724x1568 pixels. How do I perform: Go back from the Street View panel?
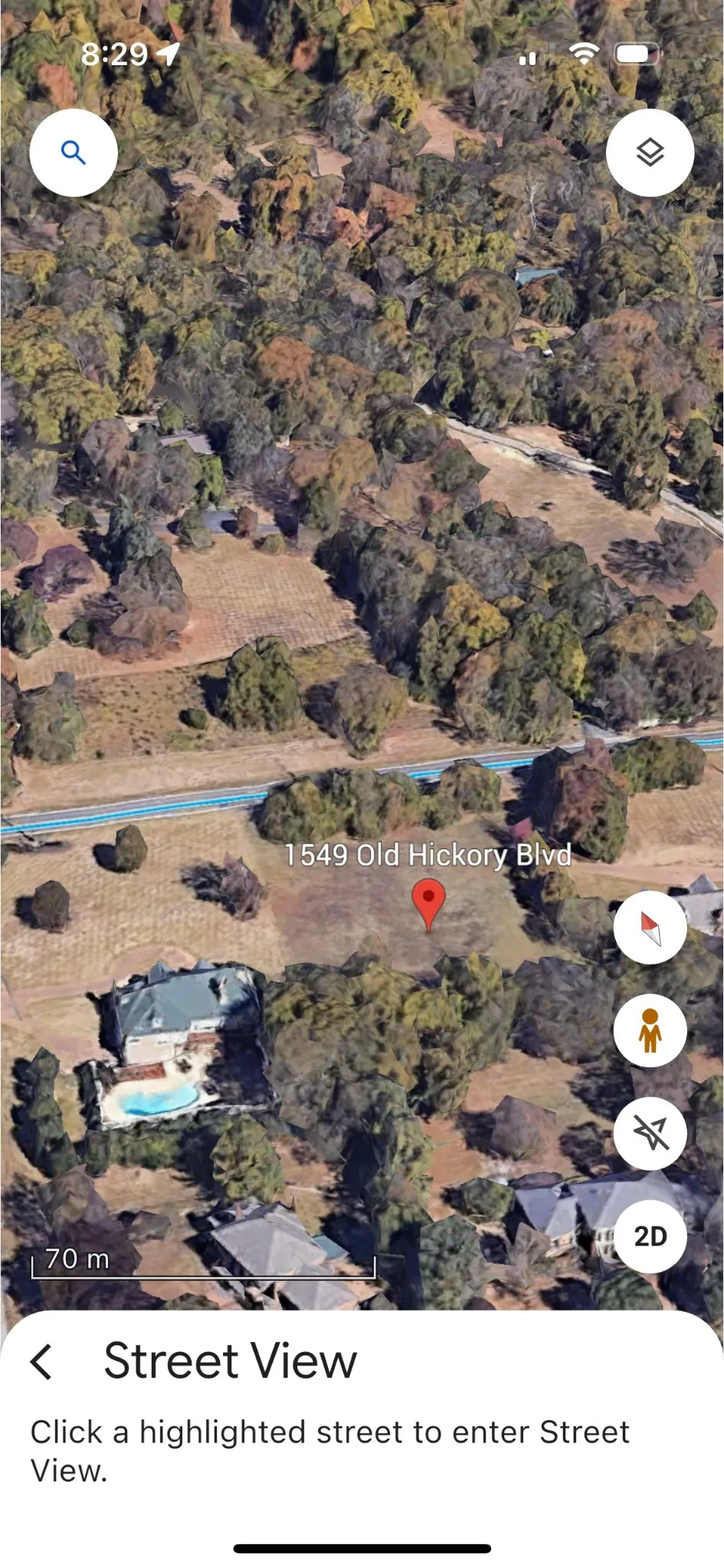click(x=42, y=1361)
